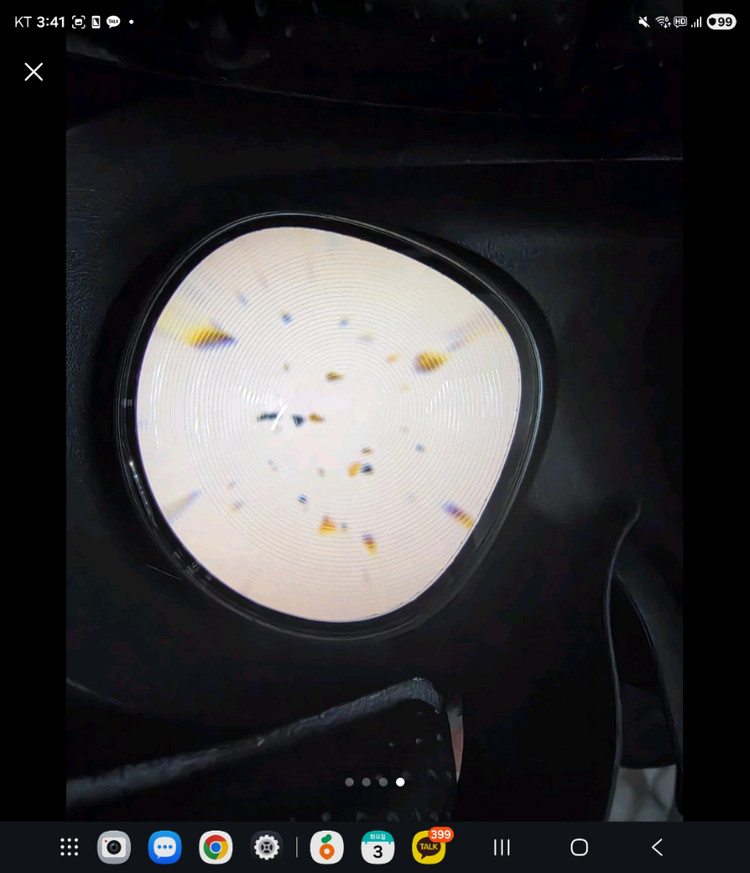Open the Karrot market app from the taskbar
This screenshot has height=873, width=750.
327,847
